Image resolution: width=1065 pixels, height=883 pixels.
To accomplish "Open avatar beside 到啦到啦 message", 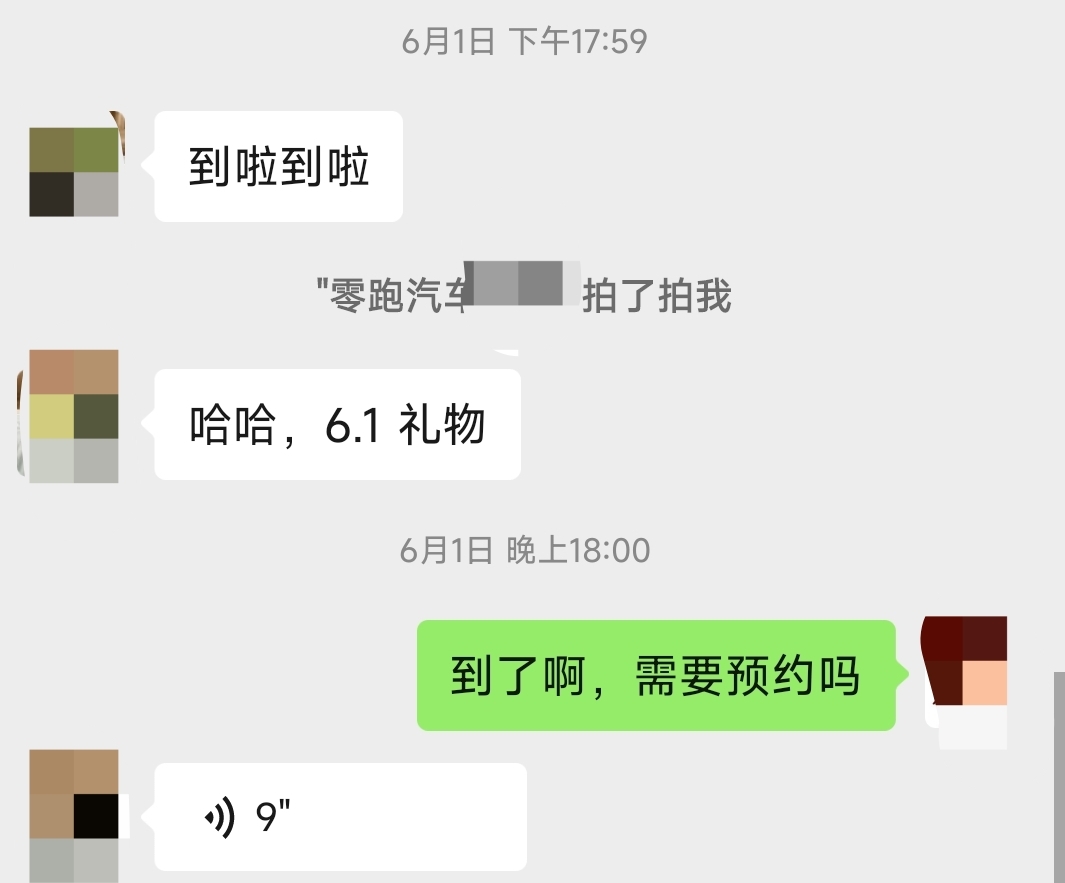I will coord(75,171).
